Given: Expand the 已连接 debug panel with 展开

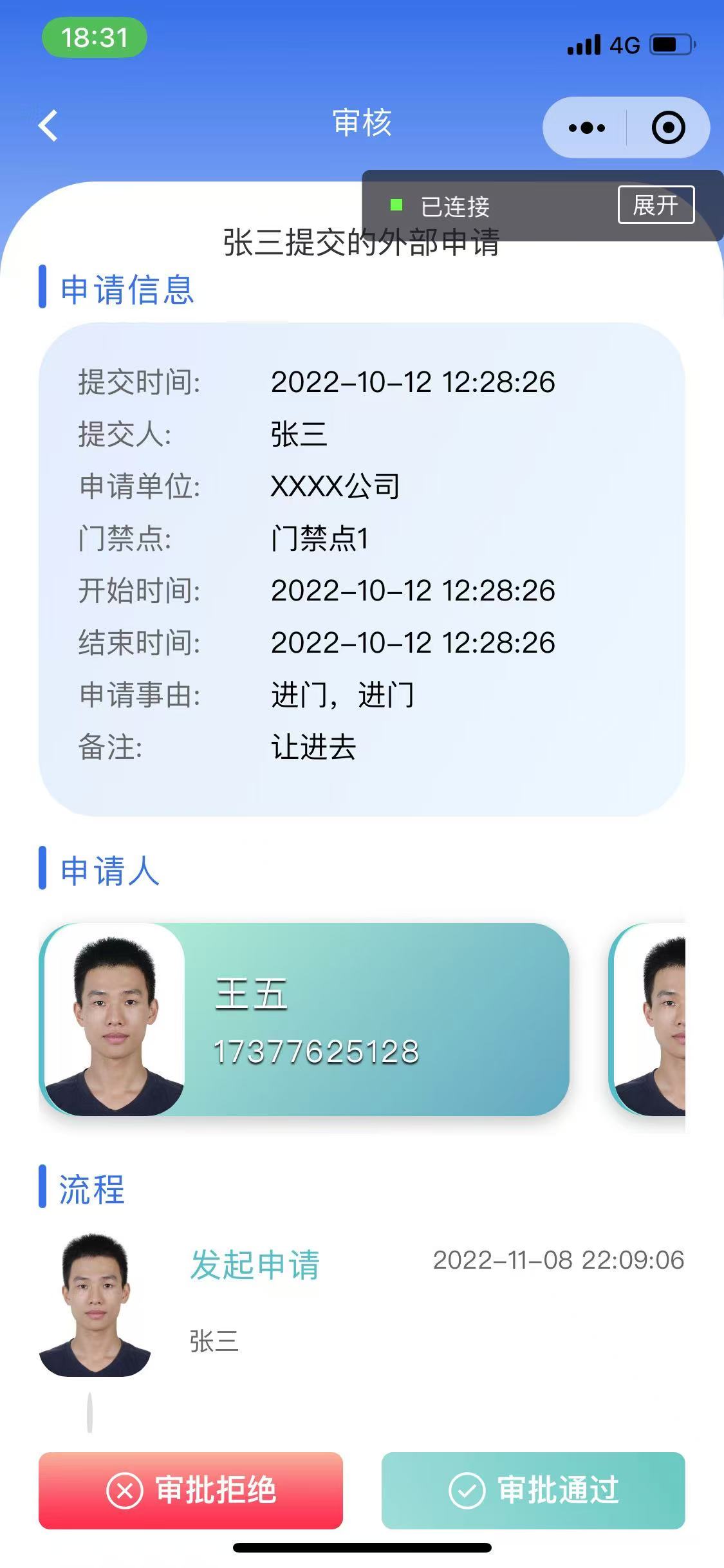Looking at the screenshot, I should pyautogui.click(x=655, y=205).
